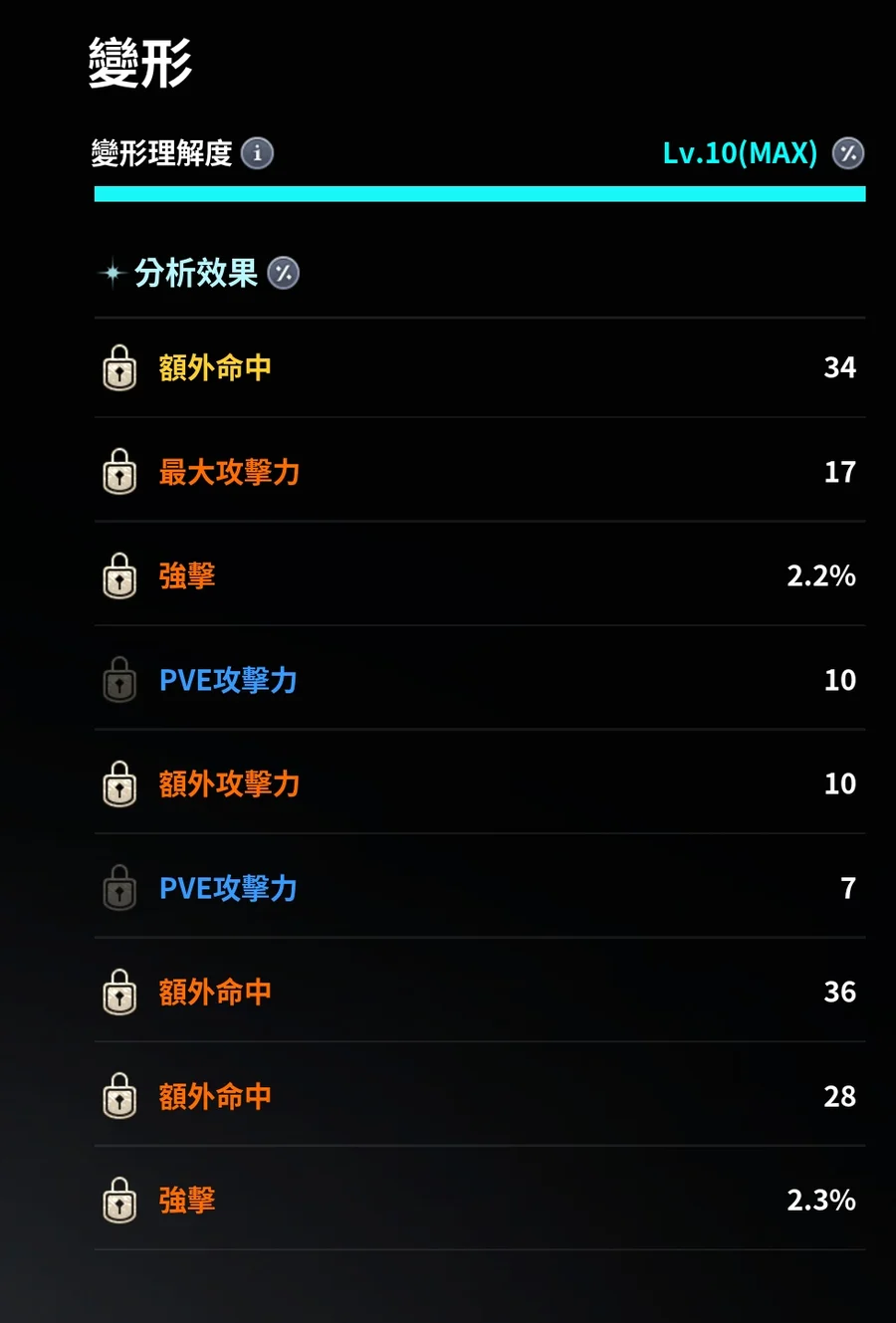
Task: Toggle the lock on 額外命中 34
Action: click(119, 368)
